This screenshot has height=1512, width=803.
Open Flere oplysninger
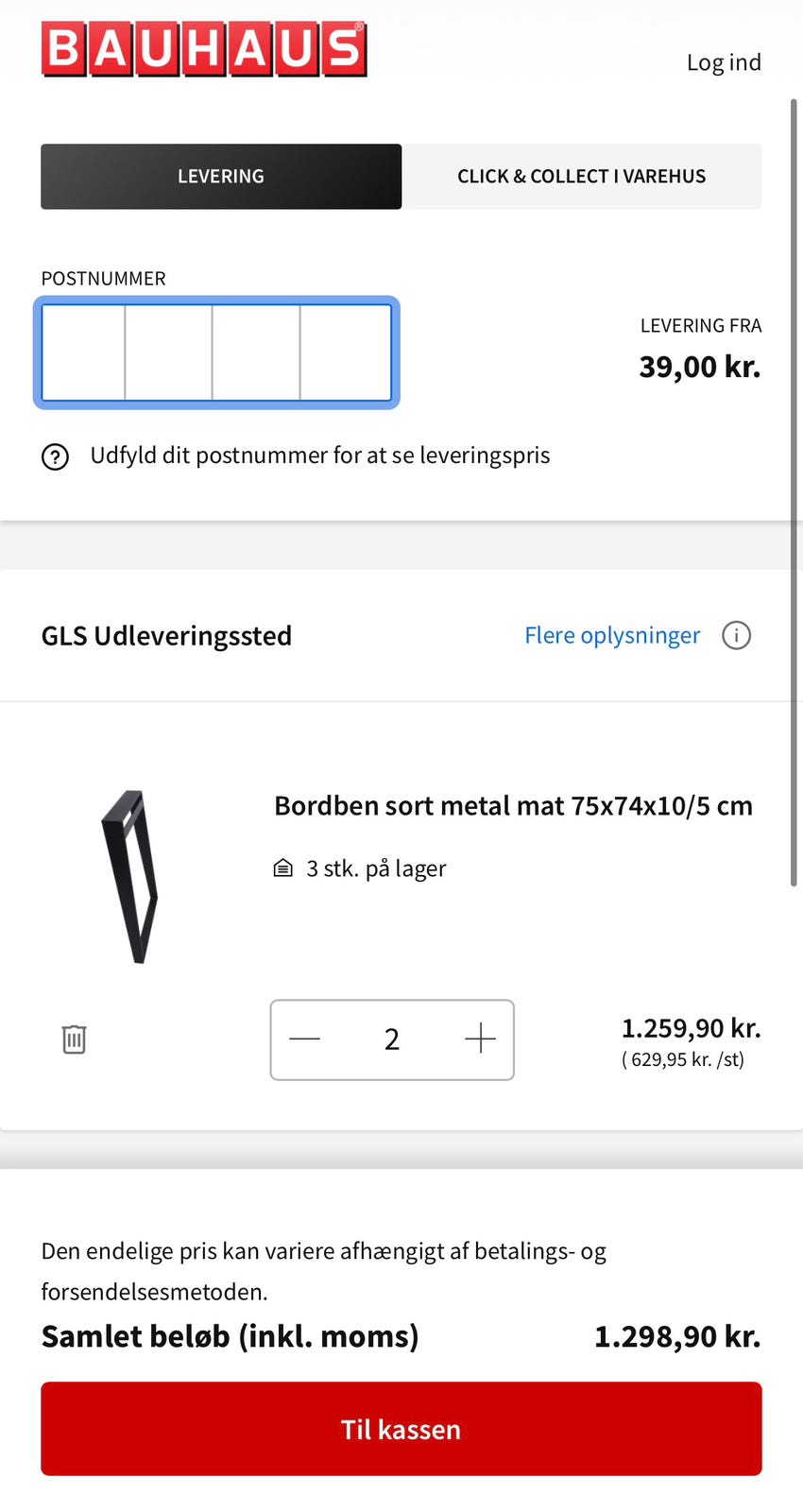pyautogui.click(x=611, y=635)
